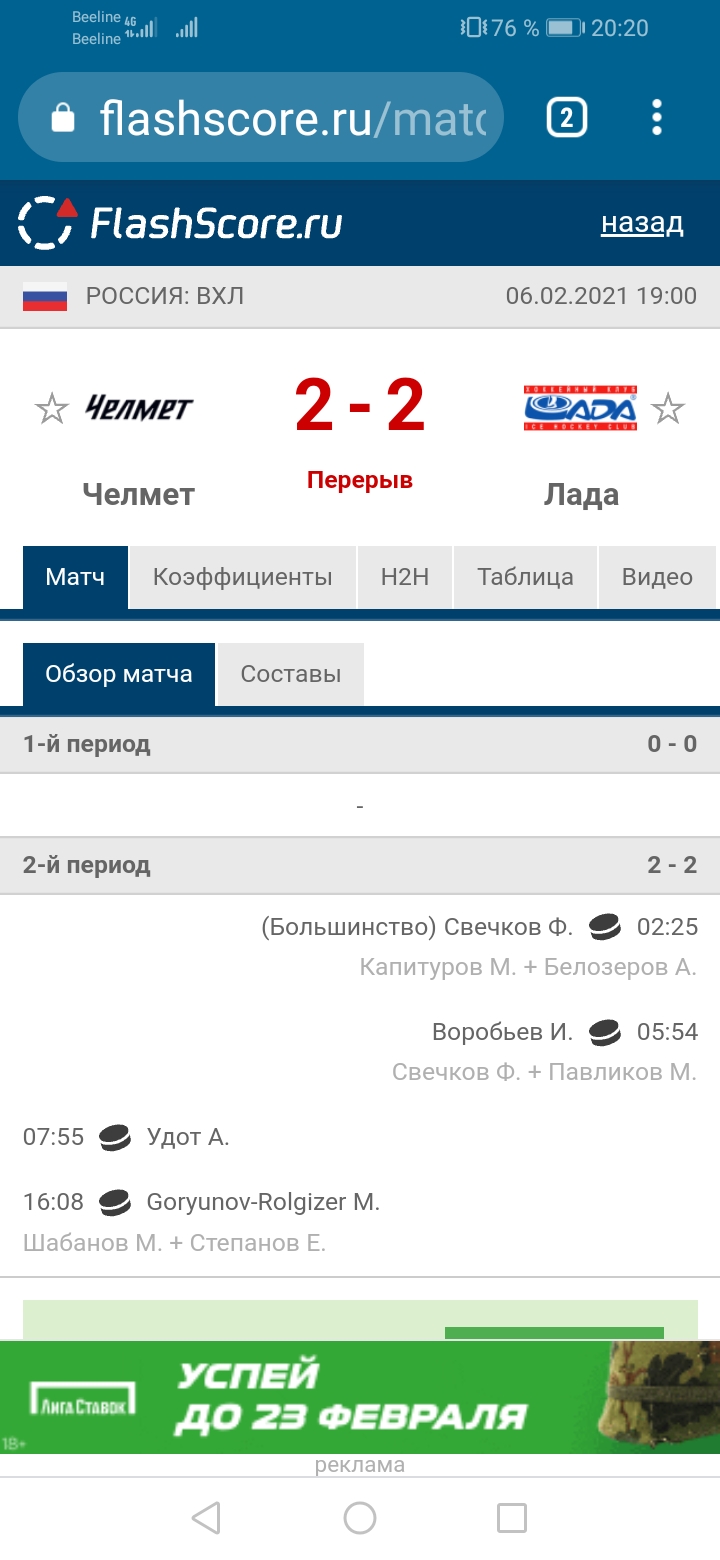This screenshot has width=720, height=1560.
Task: Switch to the Таблица tab
Action: click(525, 577)
